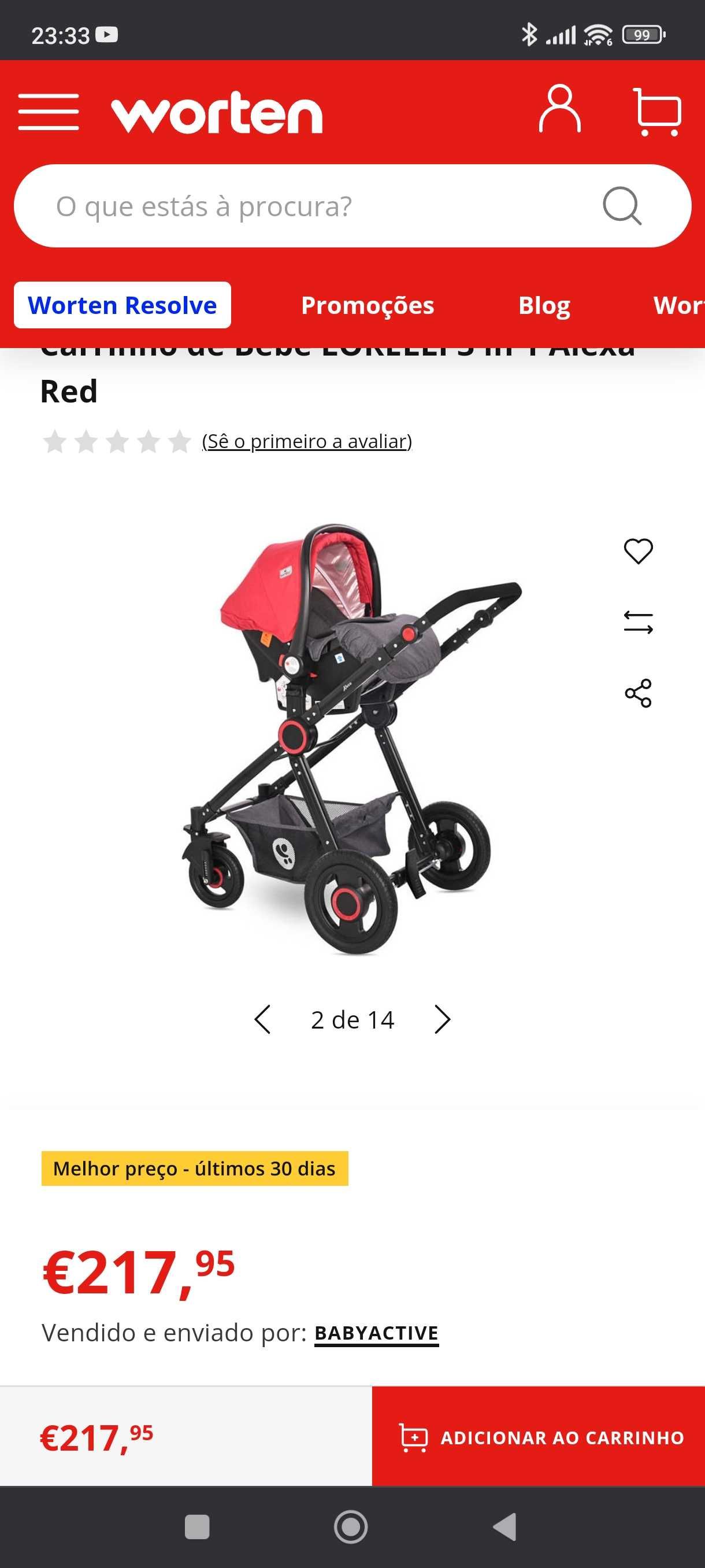Go to Worten homepage via logo
Screen dimensions: 705x1568
[217, 113]
